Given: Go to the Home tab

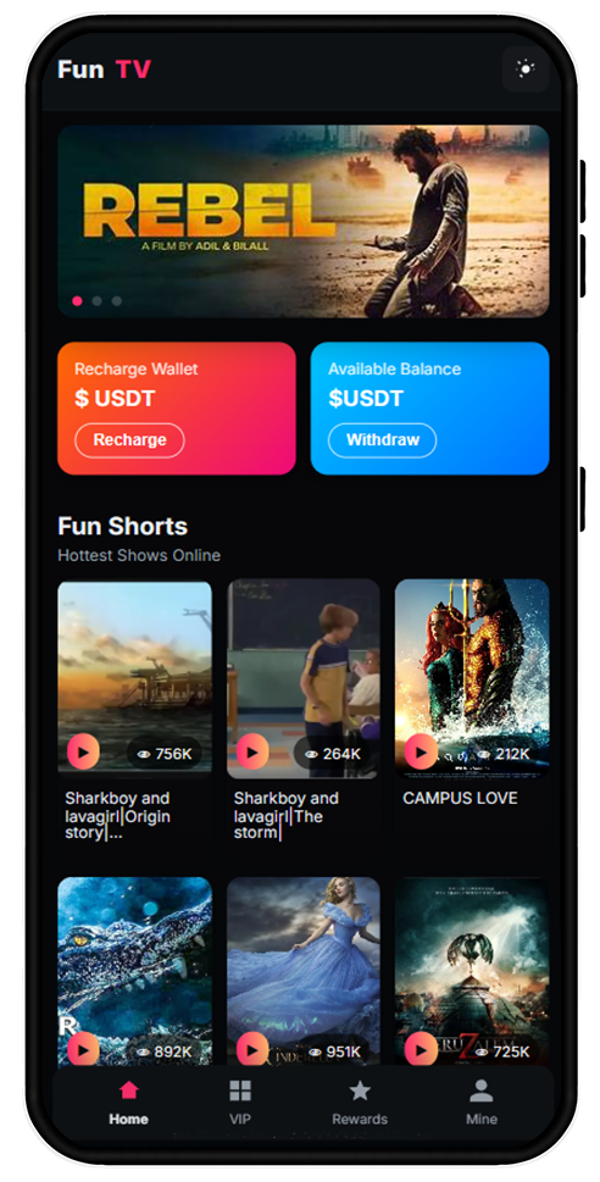Looking at the screenshot, I should pos(129,1102).
